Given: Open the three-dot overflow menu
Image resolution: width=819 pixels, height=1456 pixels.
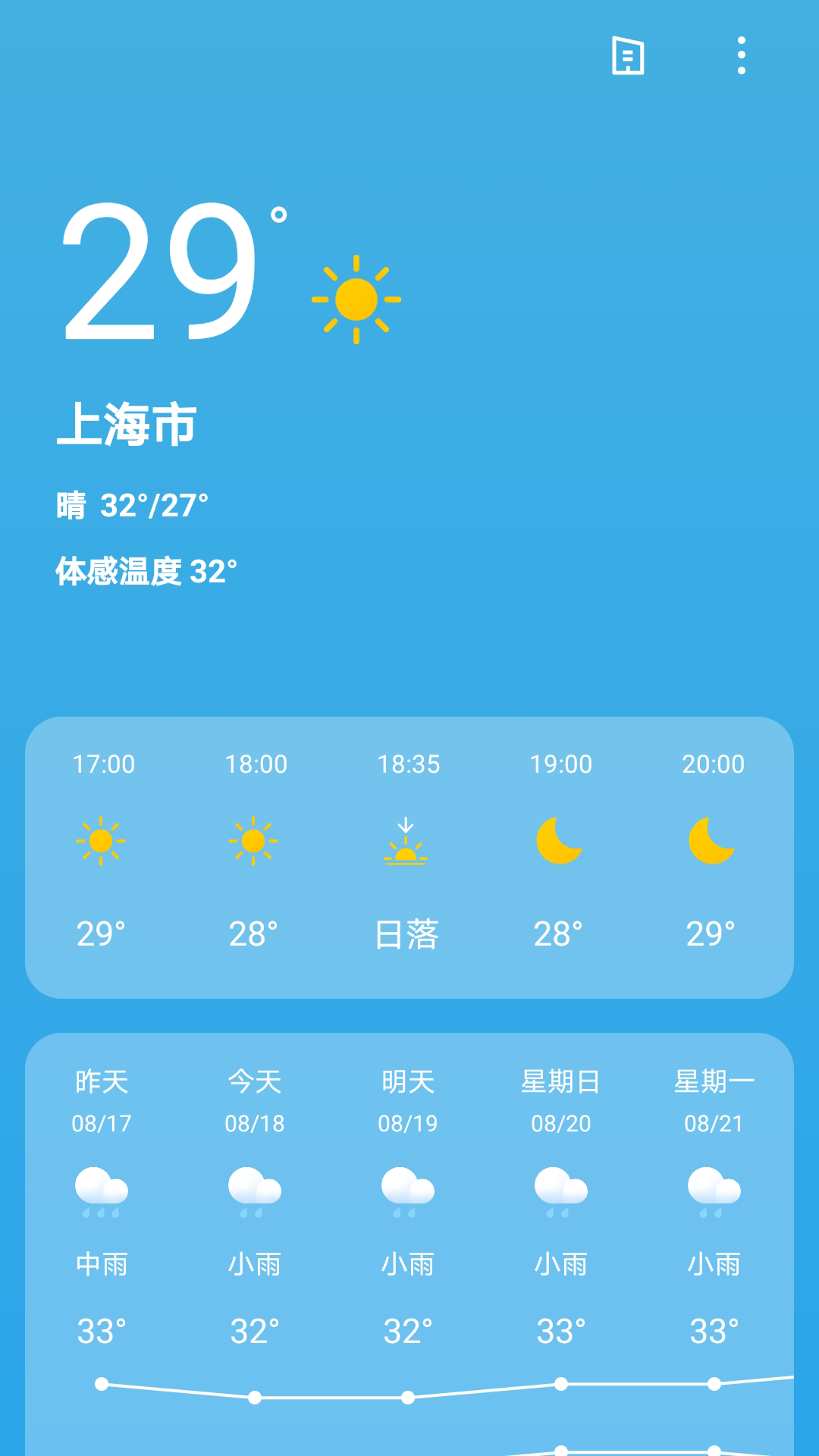Looking at the screenshot, I should pyautogui.click(x=742, y=55).
